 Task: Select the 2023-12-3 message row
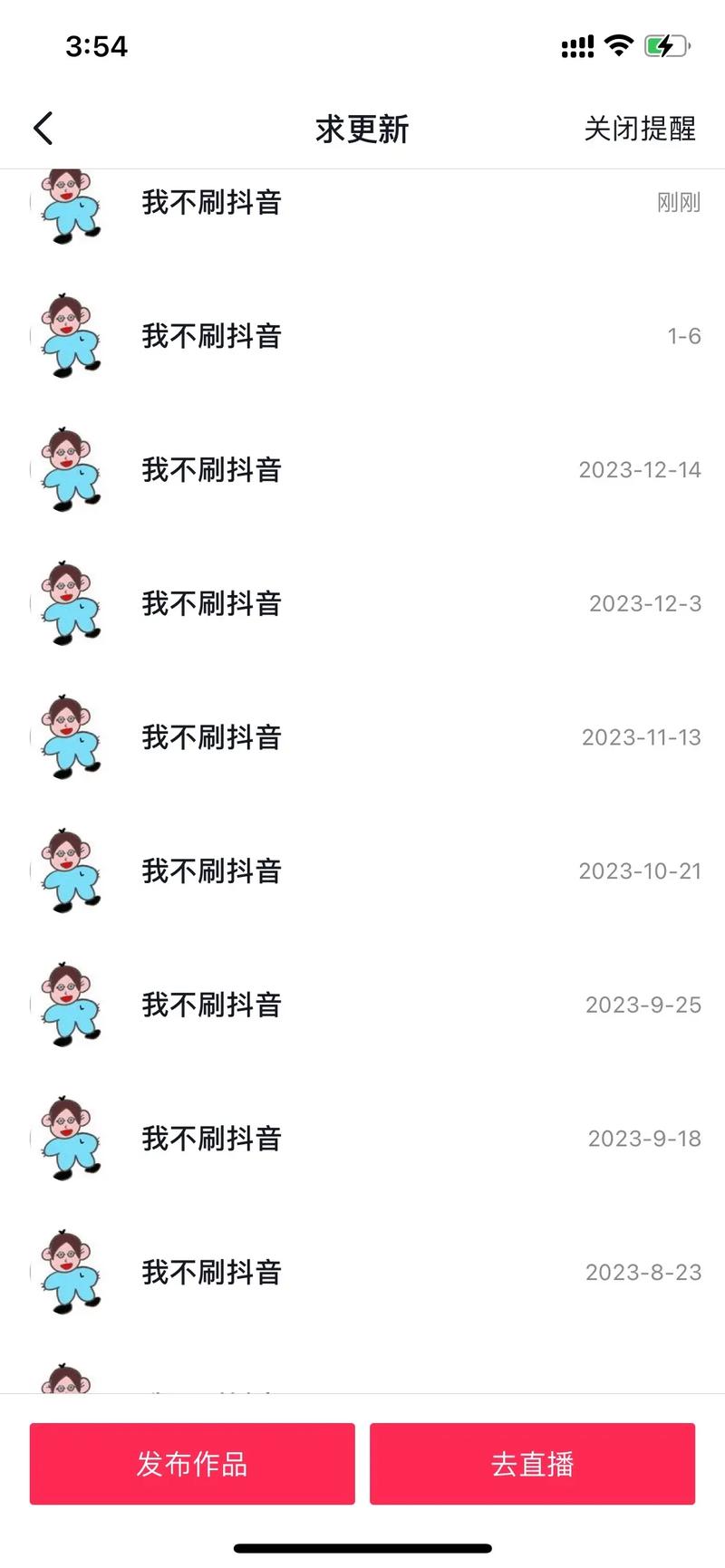[362, 604]
